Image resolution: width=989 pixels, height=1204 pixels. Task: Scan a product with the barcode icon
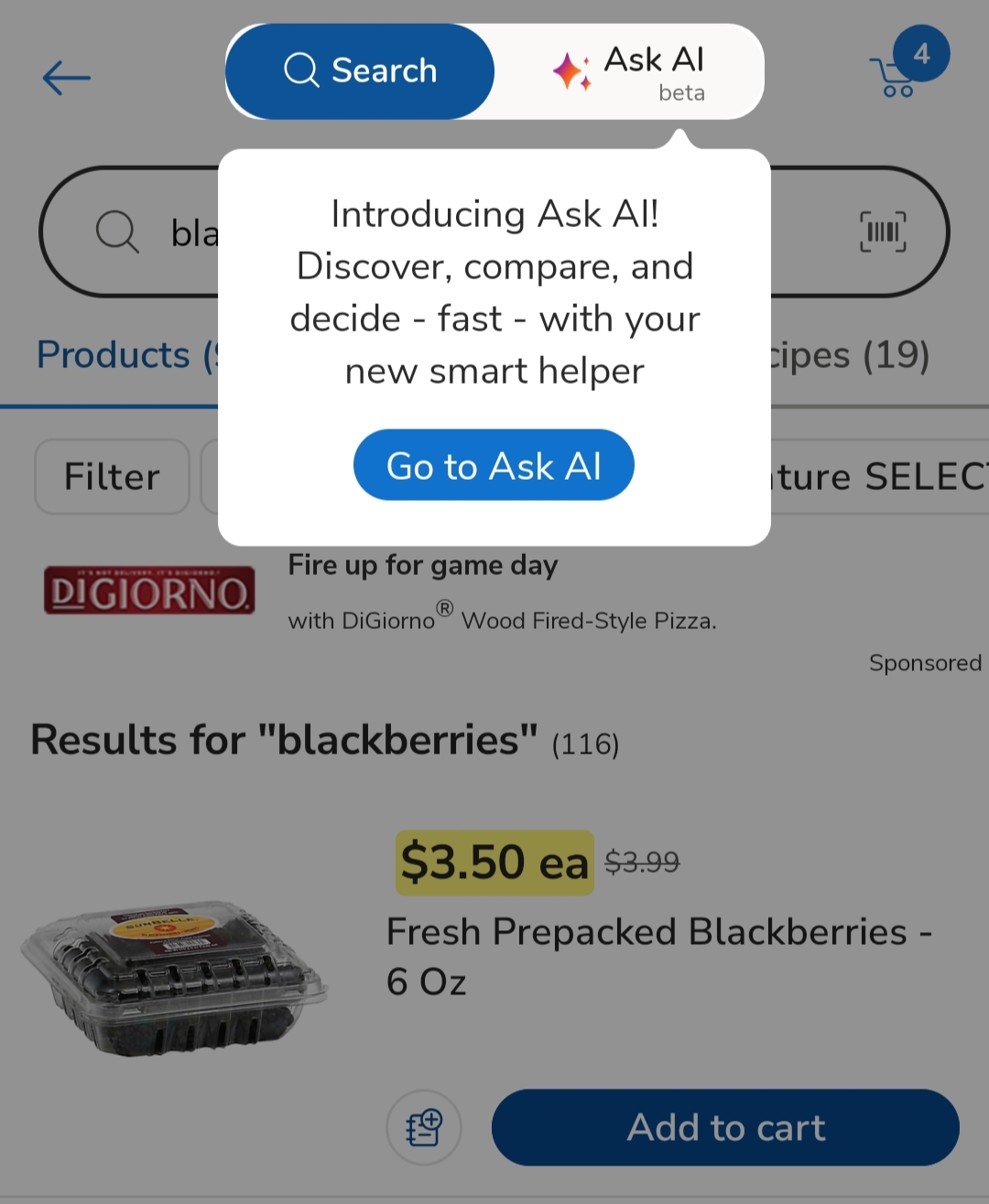[882, 232]
